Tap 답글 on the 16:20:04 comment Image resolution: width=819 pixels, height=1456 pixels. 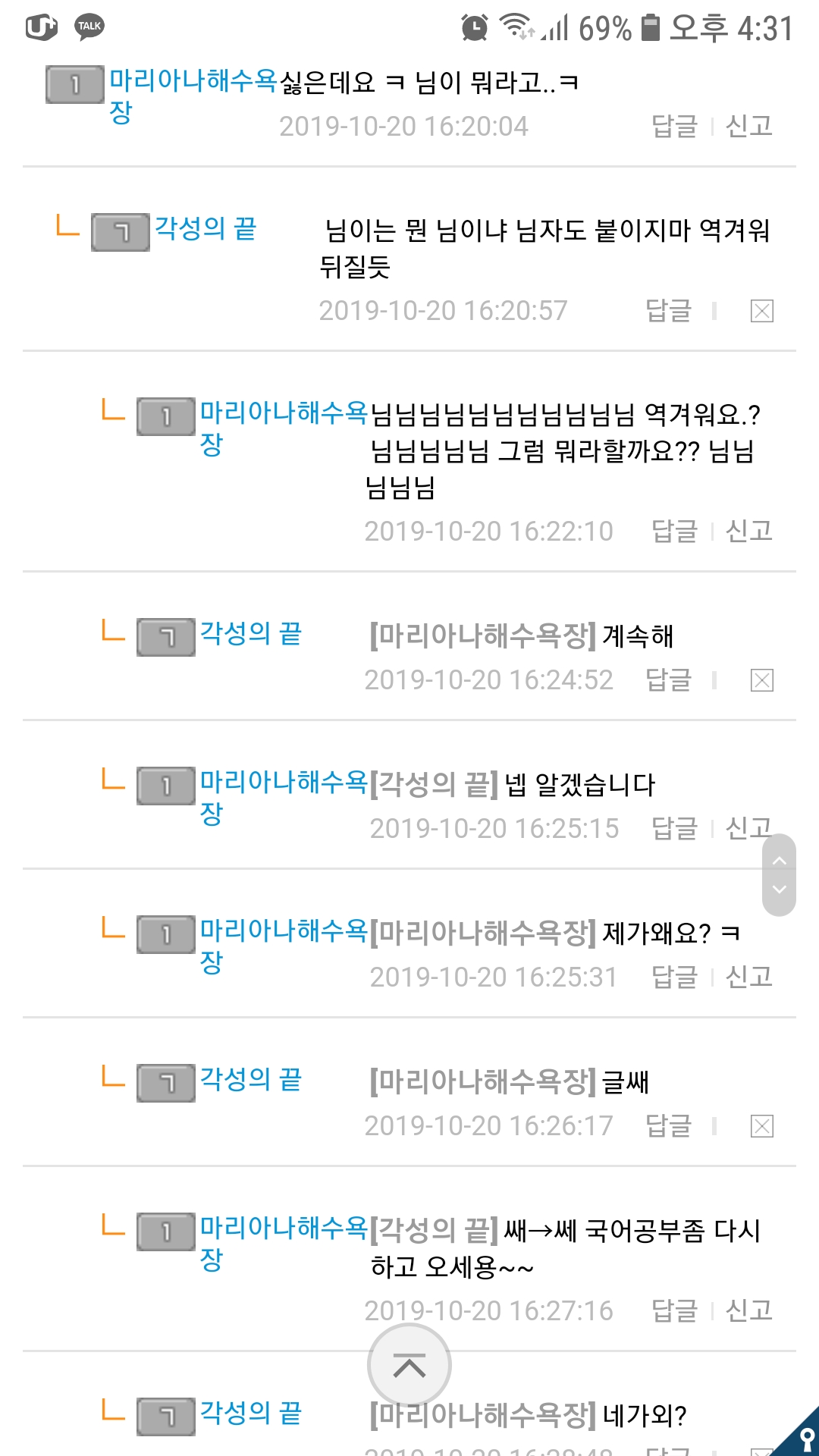674,126
